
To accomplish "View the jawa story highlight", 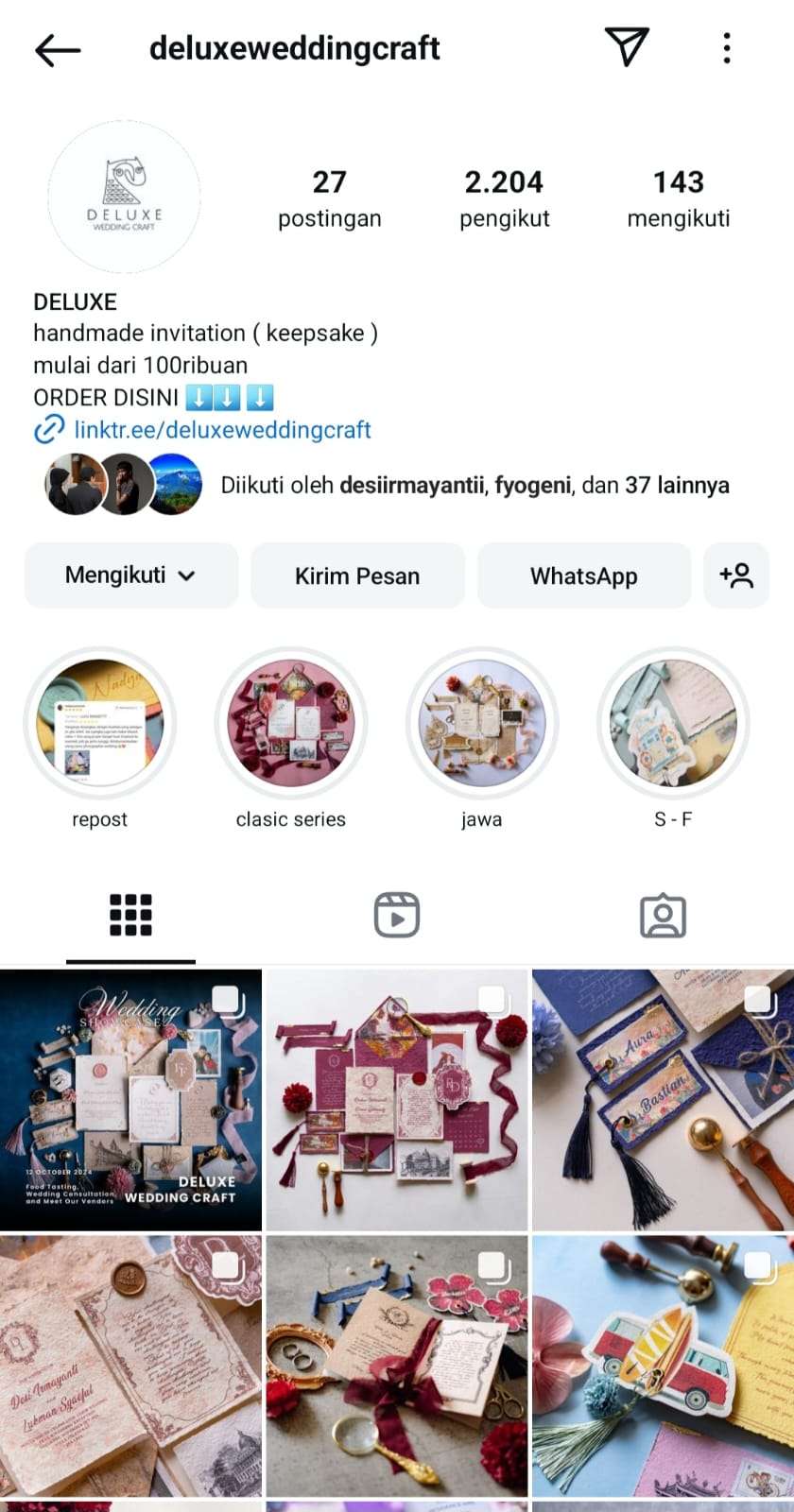I will click(482, 724).
